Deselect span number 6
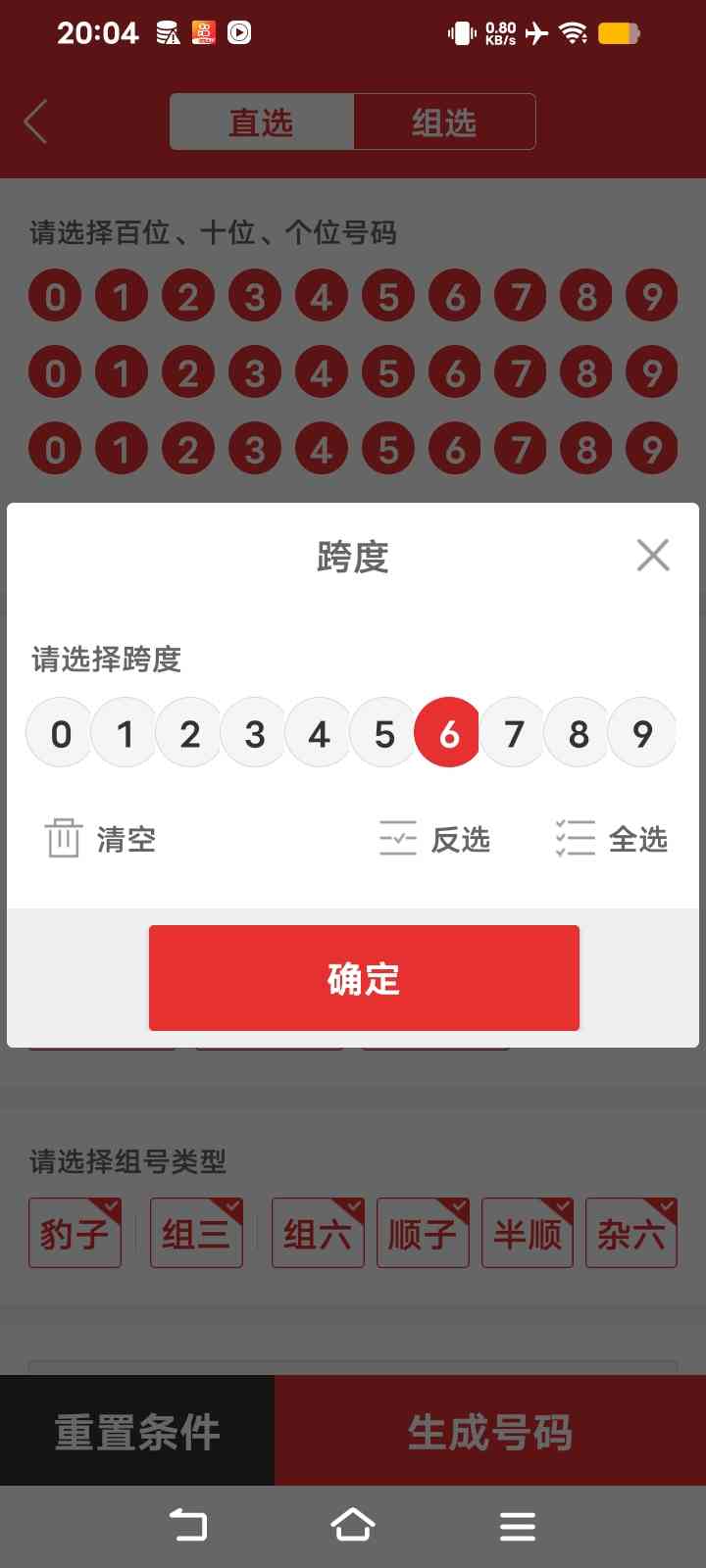Viewport: 706px width, 1568px height. (448, 733)
